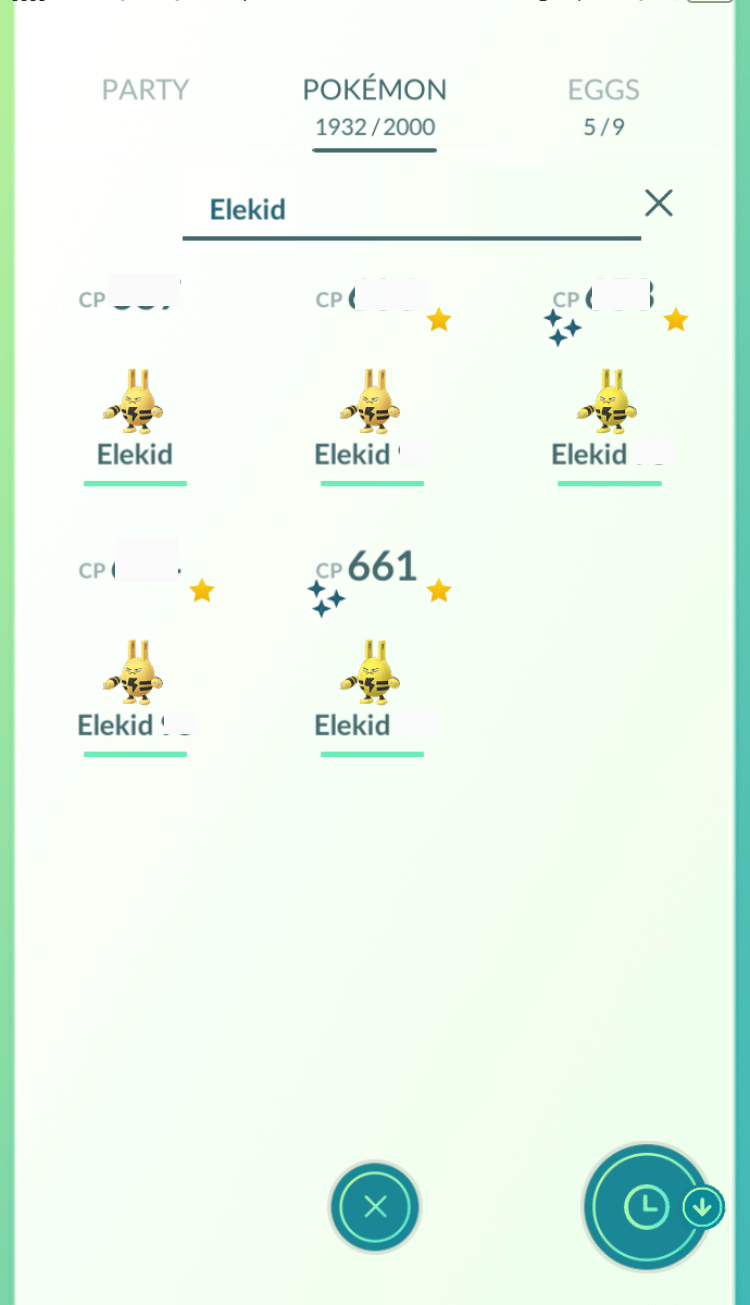Screen dimensions: 750x1305
Task: Select the first Elekid in the top row
Action: pos(135,400)
